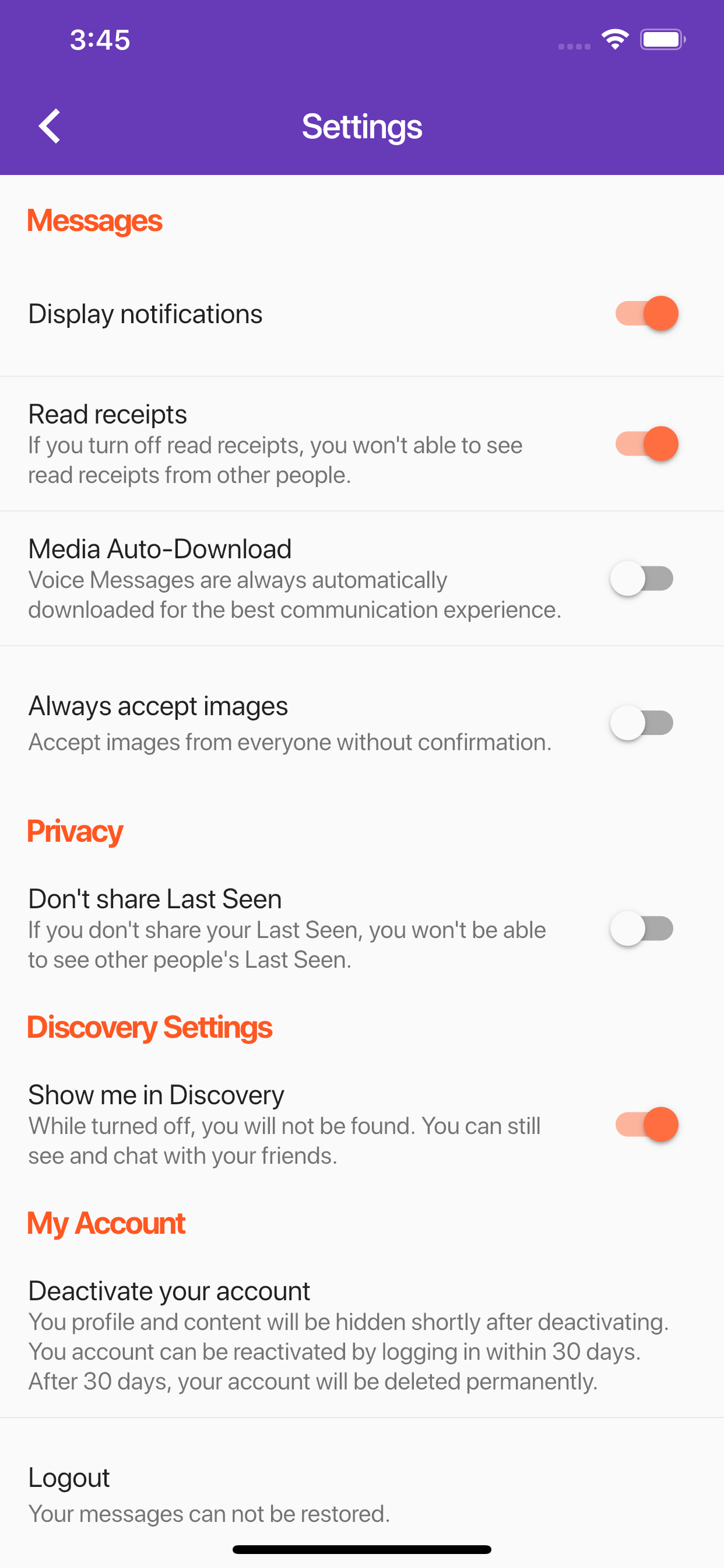Turn off Read receipts
This screenshot has width=724, height=1568.
[x=645, y=444]
